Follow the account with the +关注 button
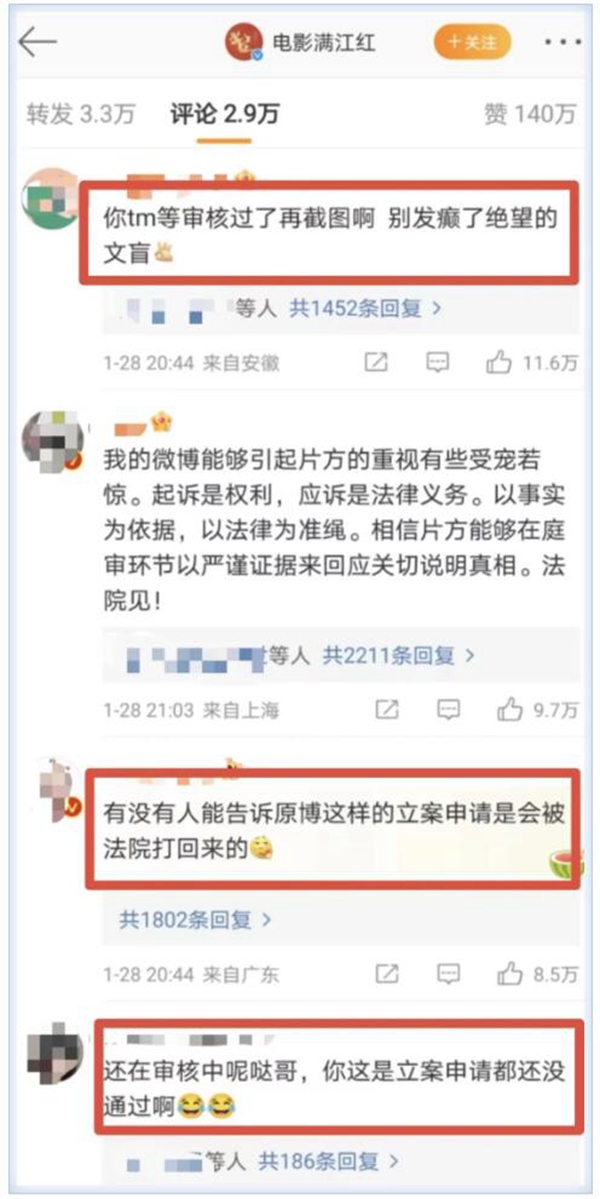The height and width of the screenshot is (1199, 600). [472, 42]
